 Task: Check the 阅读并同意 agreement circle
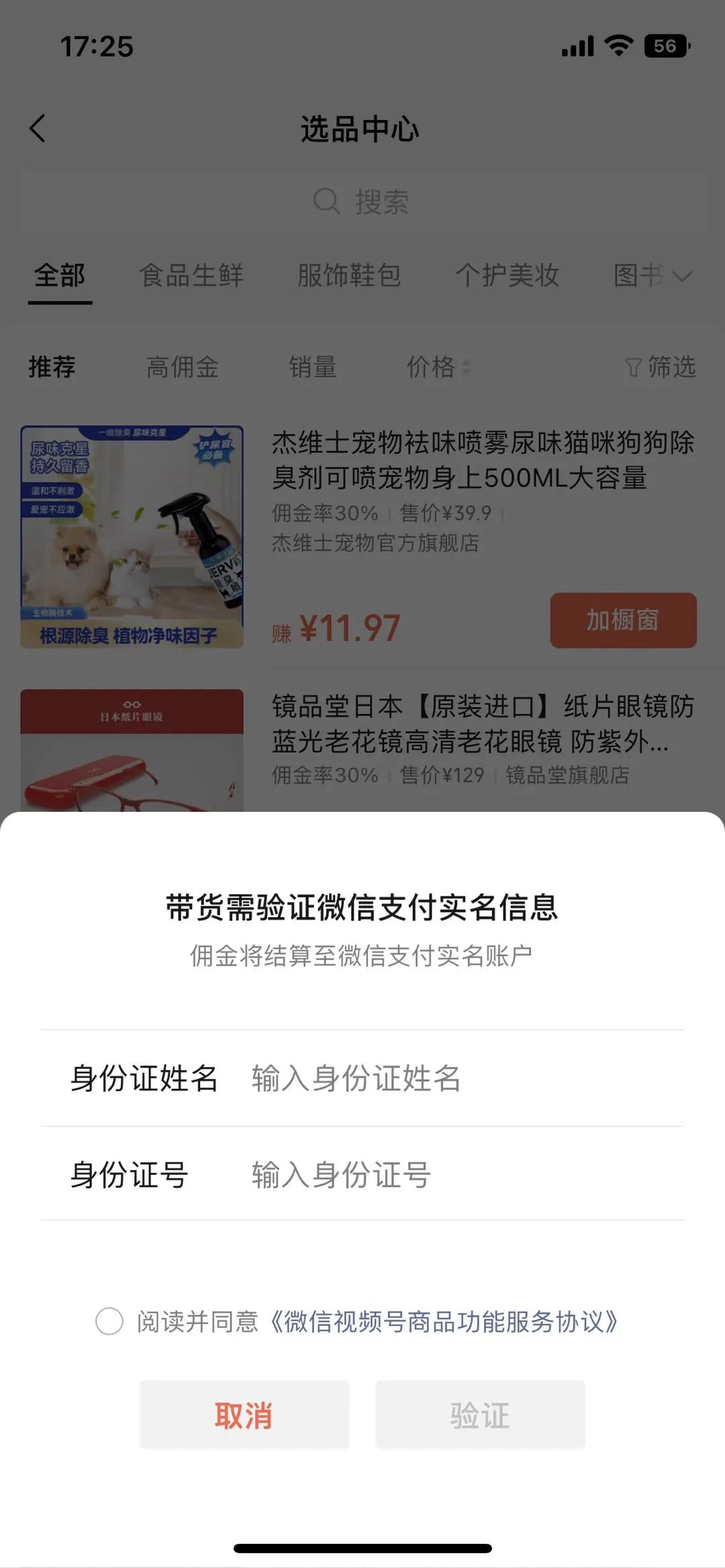[109, 1321]
